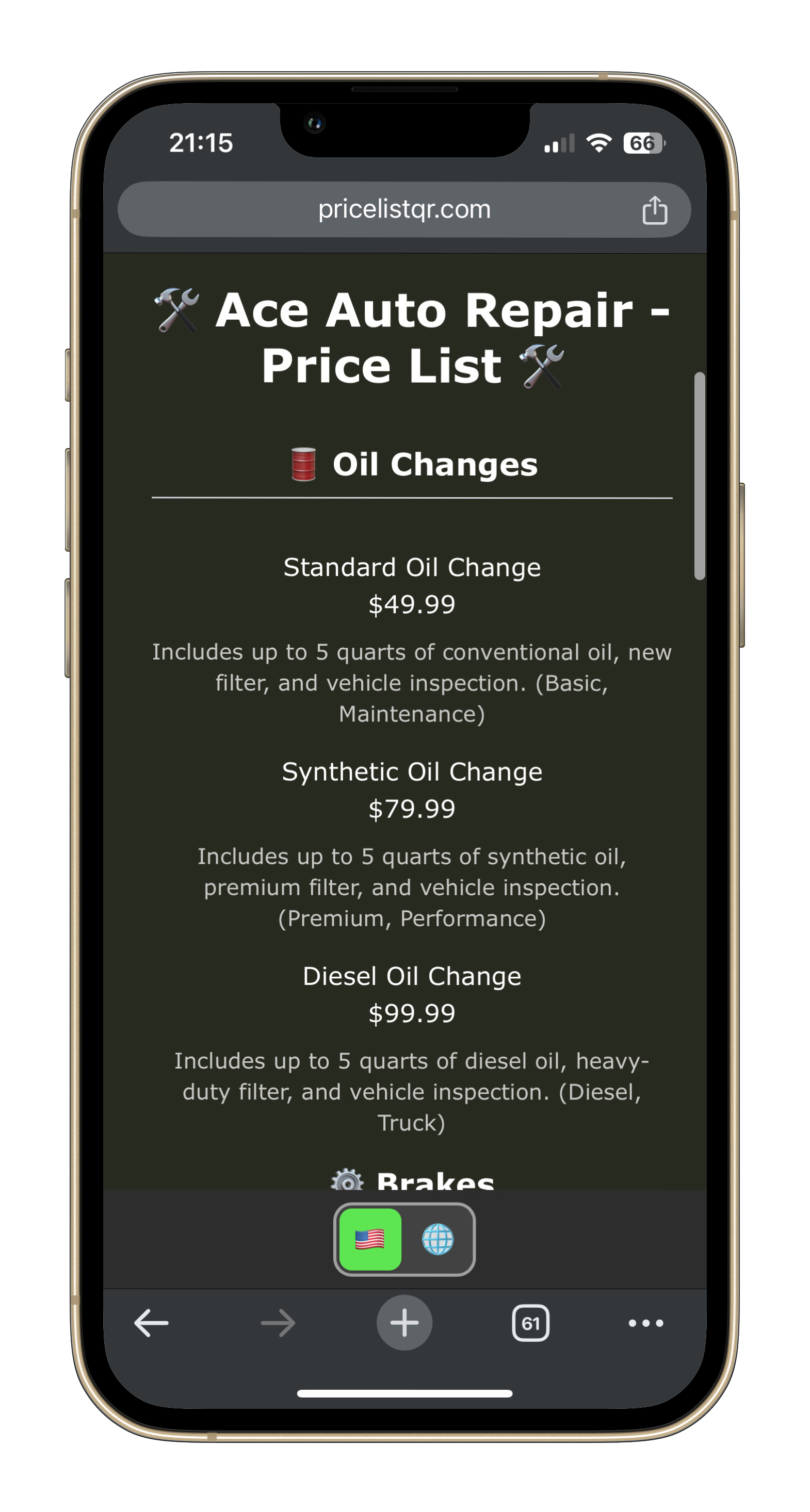Open the tab switcher showing 61 tabs
The image size is (810, 1512).
pyautogui.click(x=530, y=1323)
